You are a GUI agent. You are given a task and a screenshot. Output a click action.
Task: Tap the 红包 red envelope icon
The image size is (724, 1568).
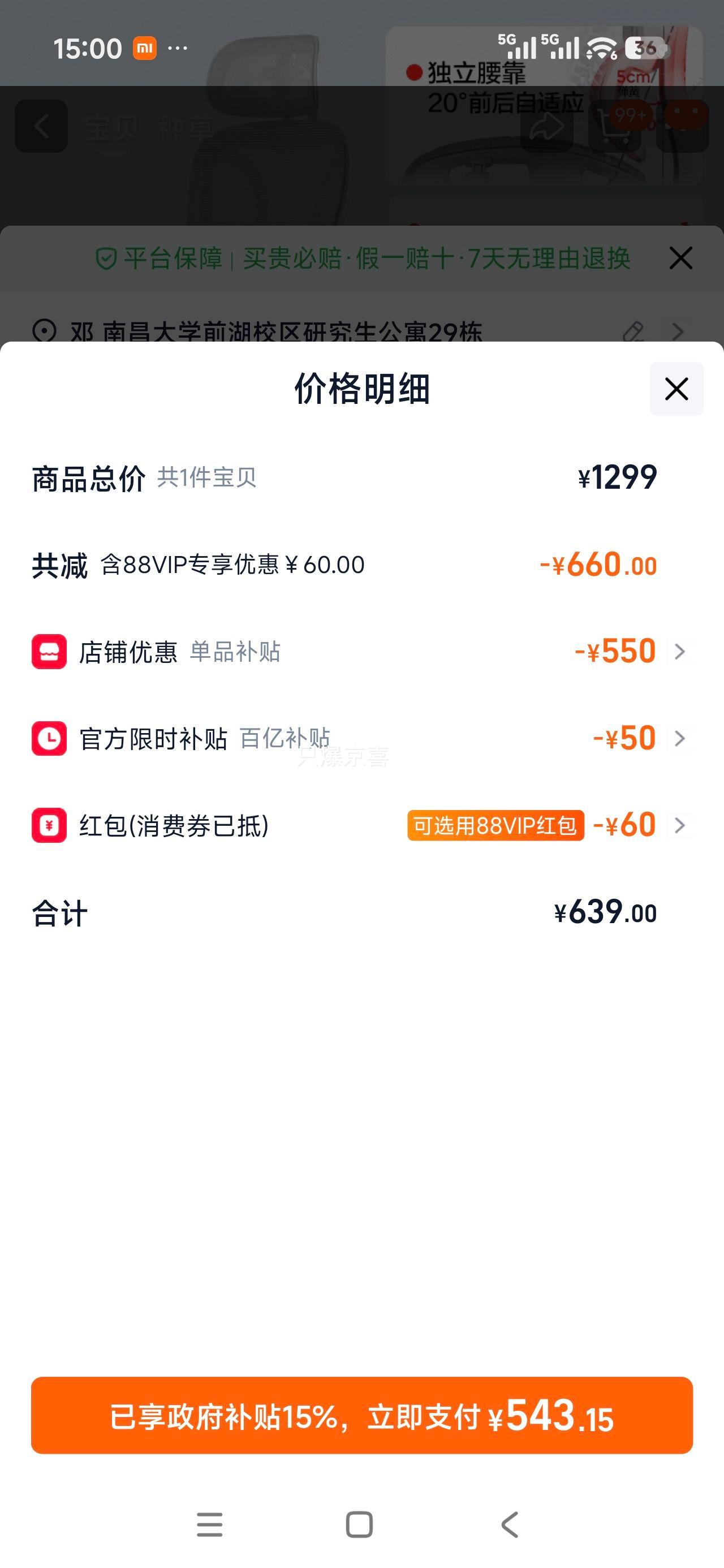(x=50, y=825)
